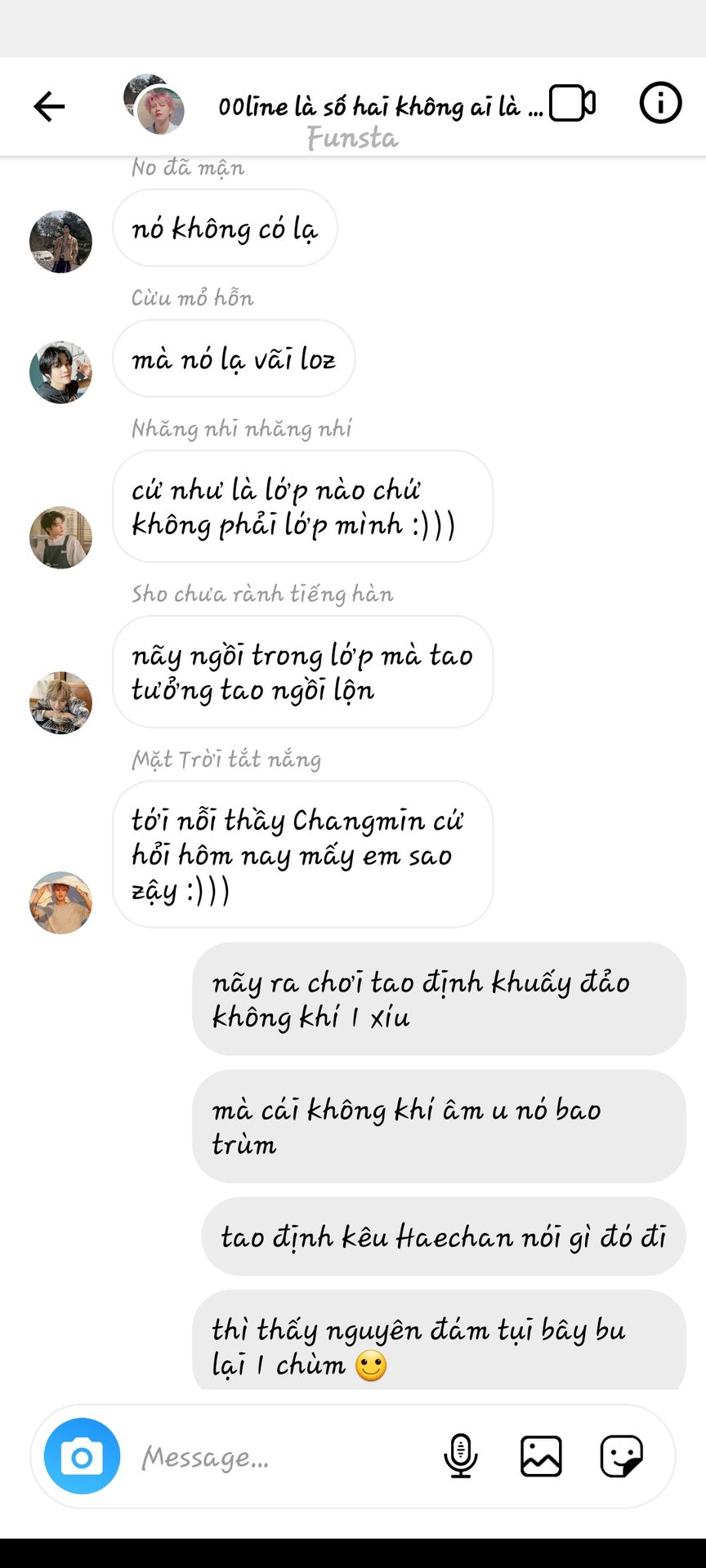The width and height of the screenshot is (706, 1568).
Task: Record a voice message with the microphone
Action: (461, 1456)
